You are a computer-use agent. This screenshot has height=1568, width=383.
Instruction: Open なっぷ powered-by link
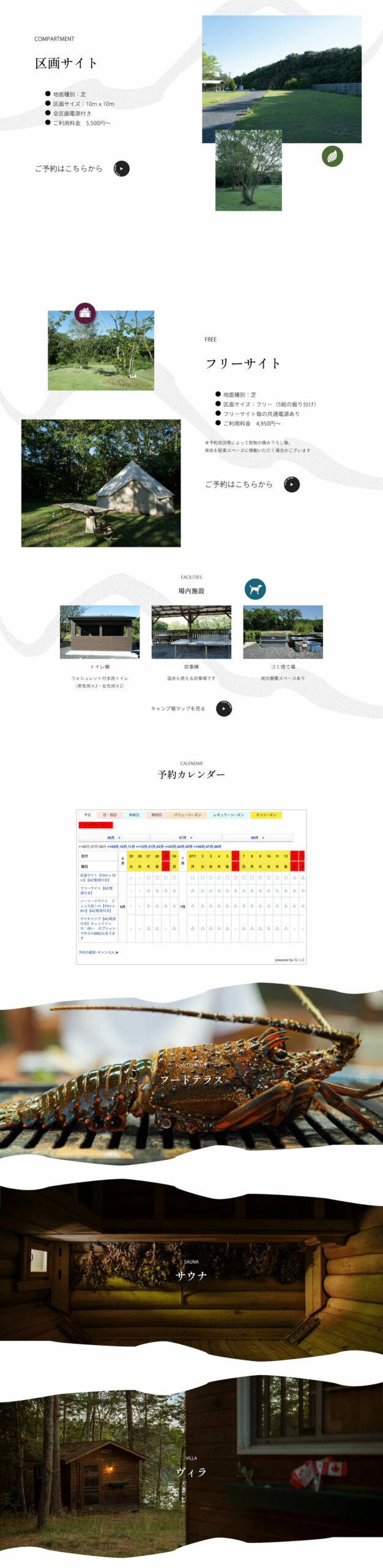[299, 960]
